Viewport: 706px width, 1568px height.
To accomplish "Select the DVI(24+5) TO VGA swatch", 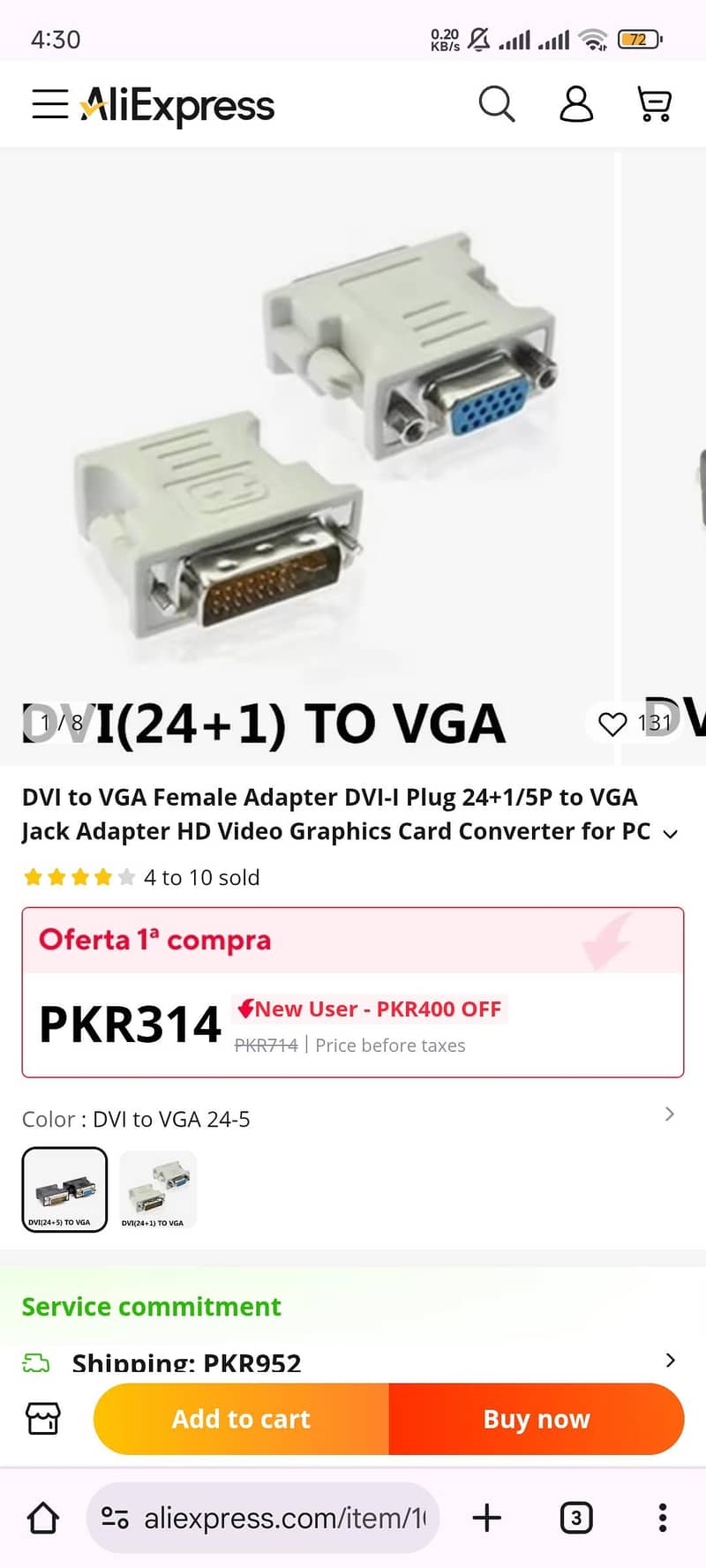I will click(64, 1189).
